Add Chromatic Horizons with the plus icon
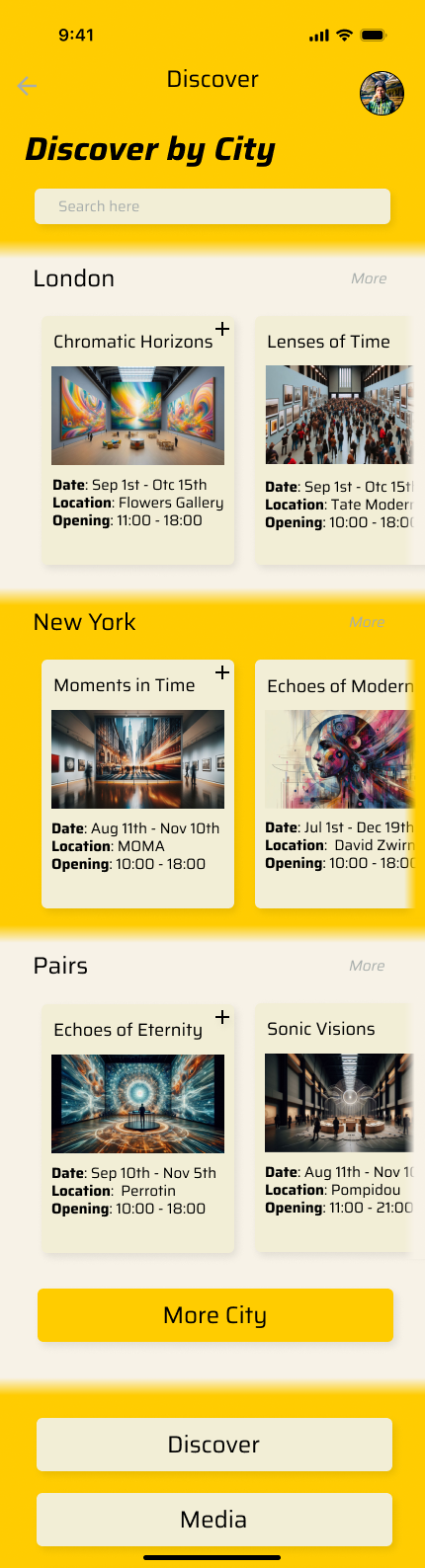This screenshot has width=425, height=1568. [222, 329]
